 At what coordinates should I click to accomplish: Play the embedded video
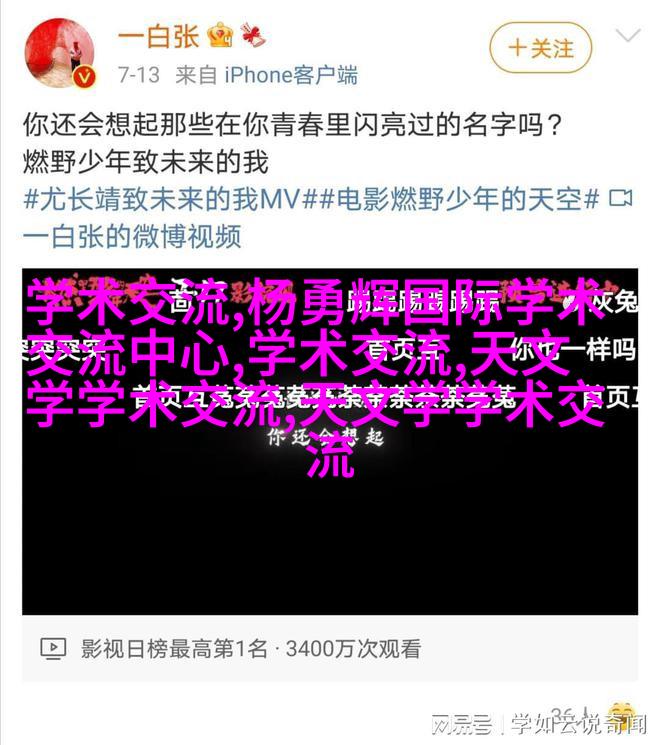tap(329, 440)
